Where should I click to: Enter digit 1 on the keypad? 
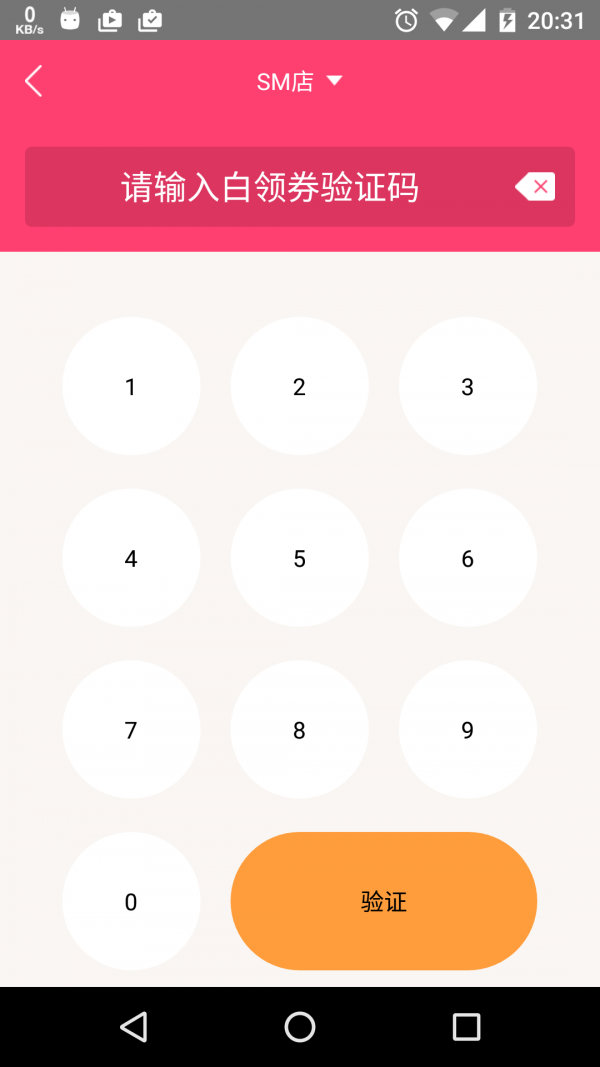(131, 386)
